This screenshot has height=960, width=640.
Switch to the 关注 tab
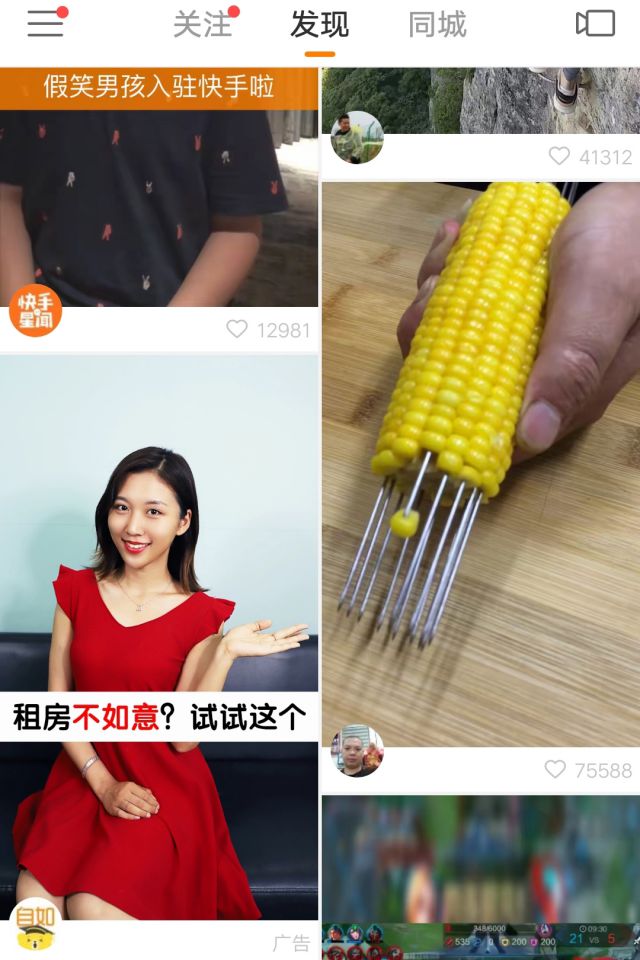coord(203,25)
